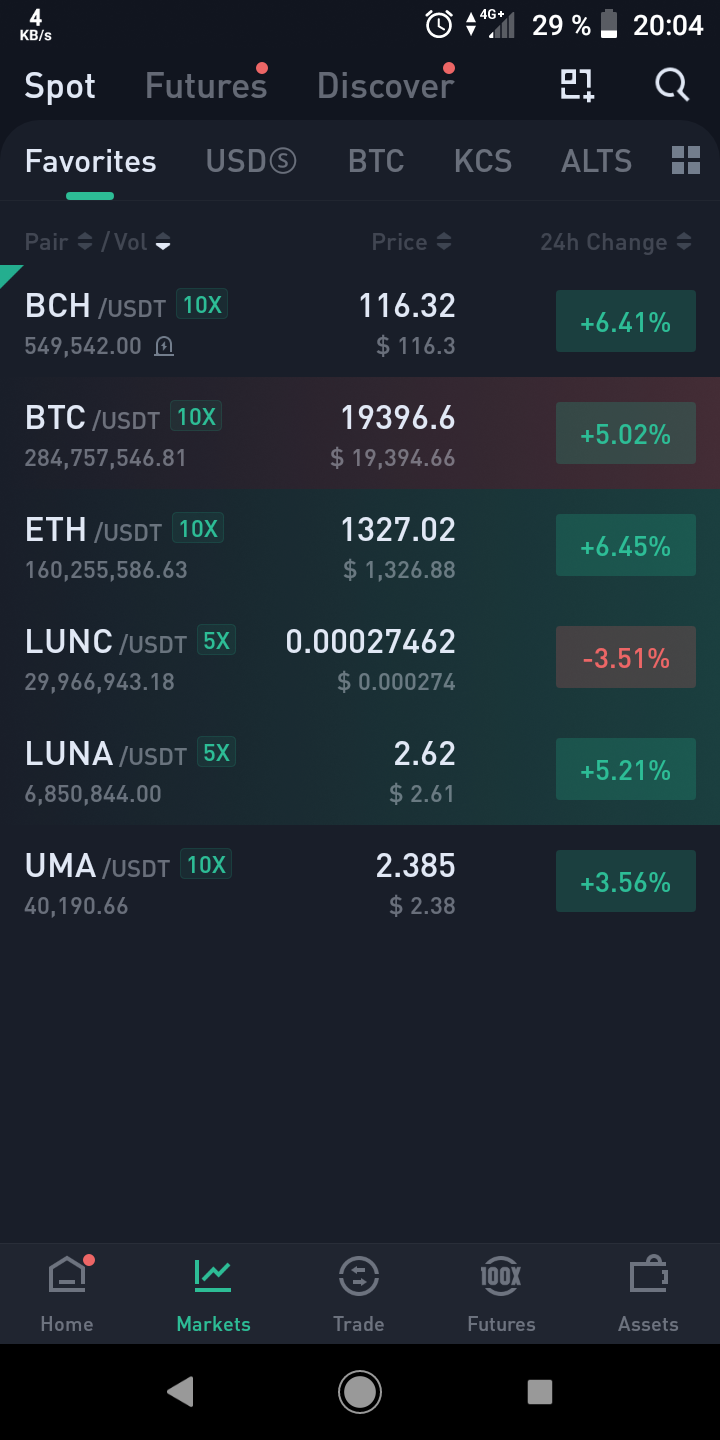Select the USDⓈ market category

pos(251,161)
